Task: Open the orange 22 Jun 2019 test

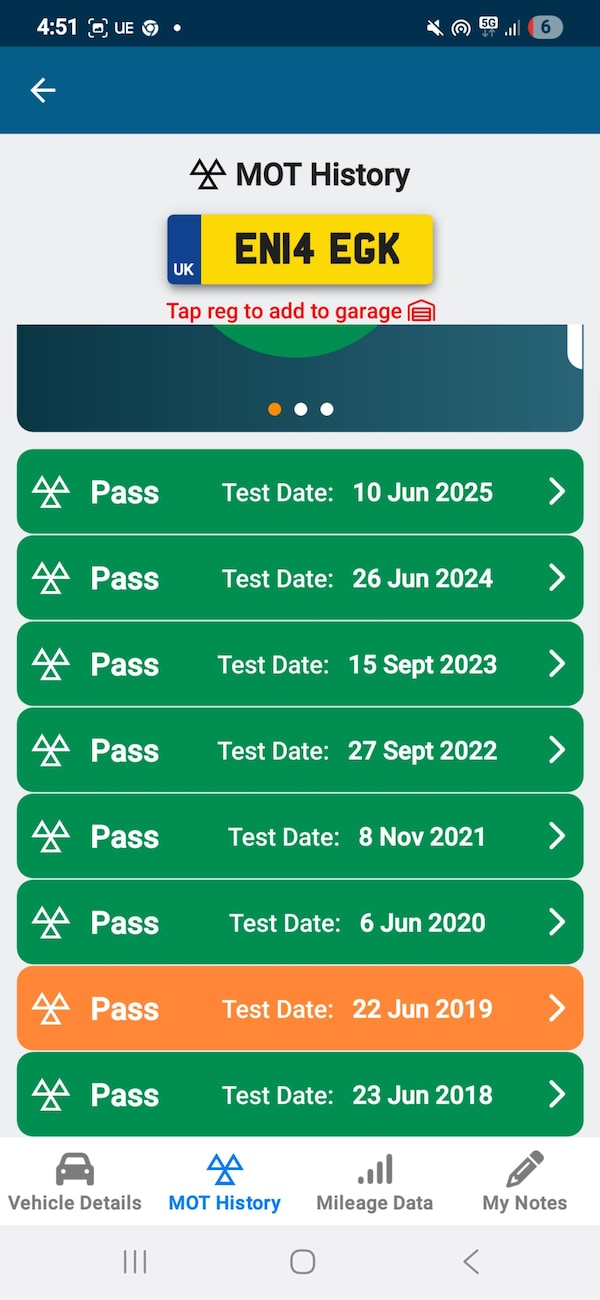Action: click(x=300, y=1008)
